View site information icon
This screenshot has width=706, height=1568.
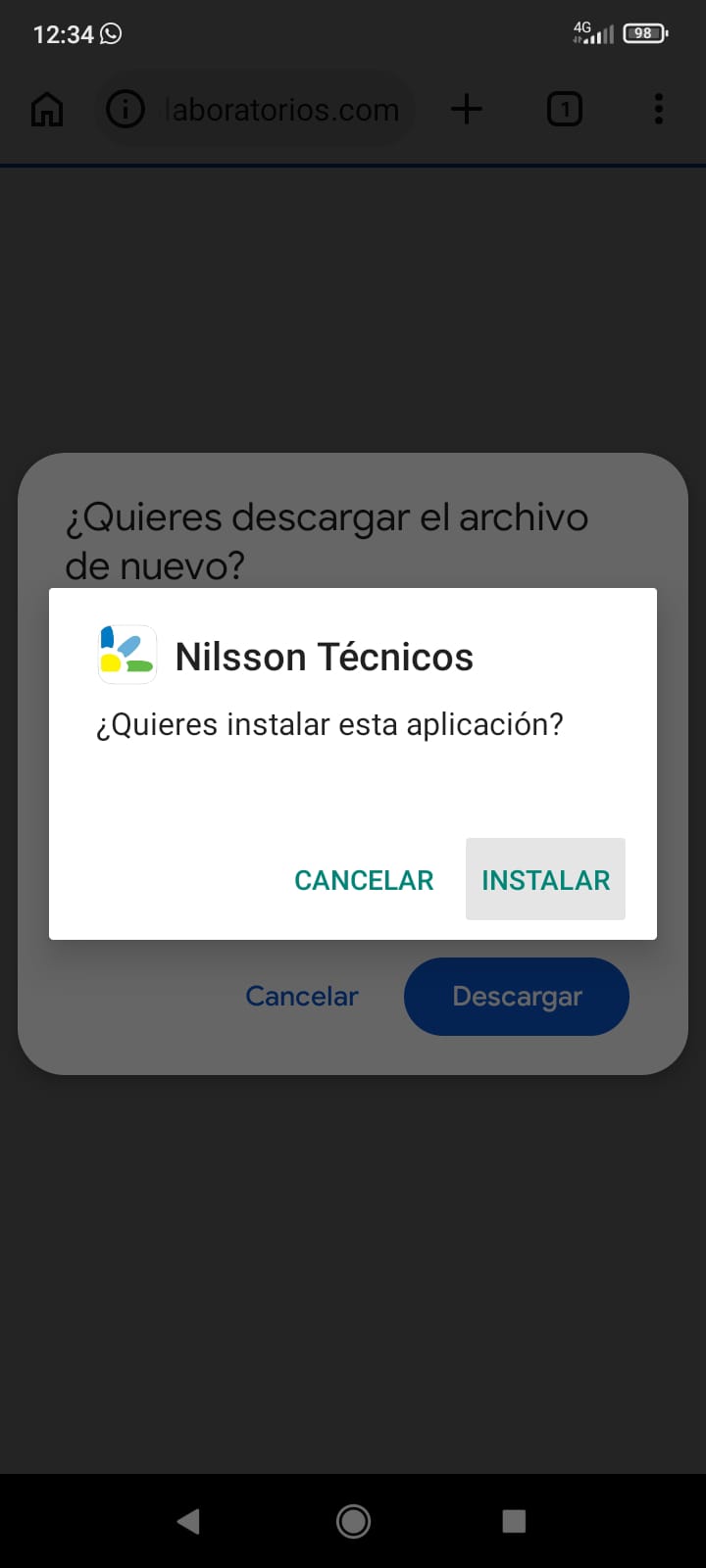[x=125, y=109]
